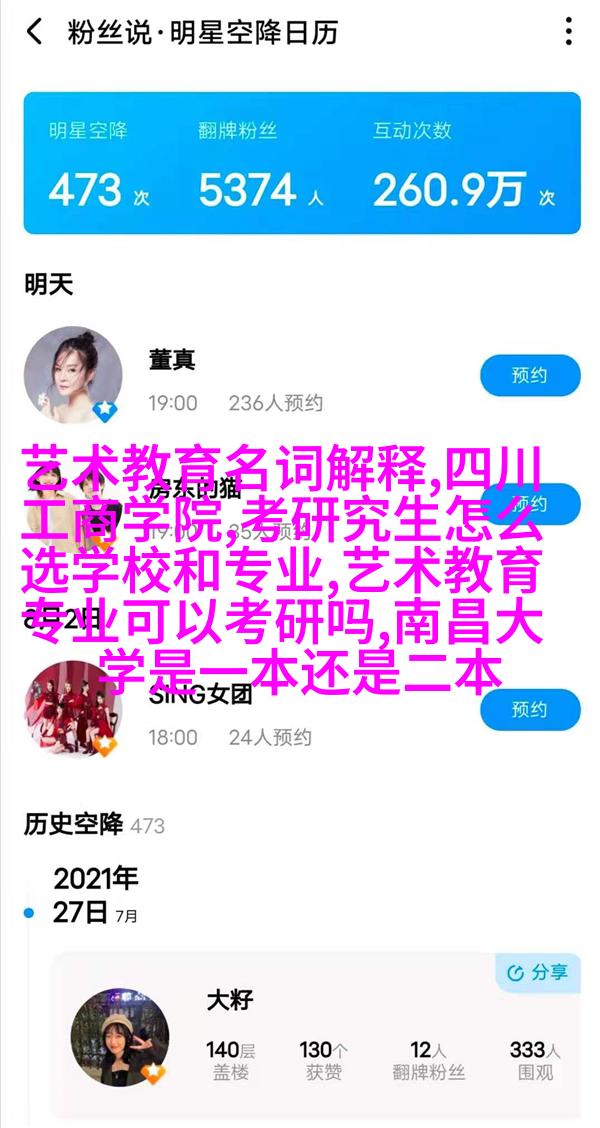Tap 预约 for SING女团 at 18:00
Image resolution: width=600 pixels, height=1128 pixels.
(x=530, y=710)
